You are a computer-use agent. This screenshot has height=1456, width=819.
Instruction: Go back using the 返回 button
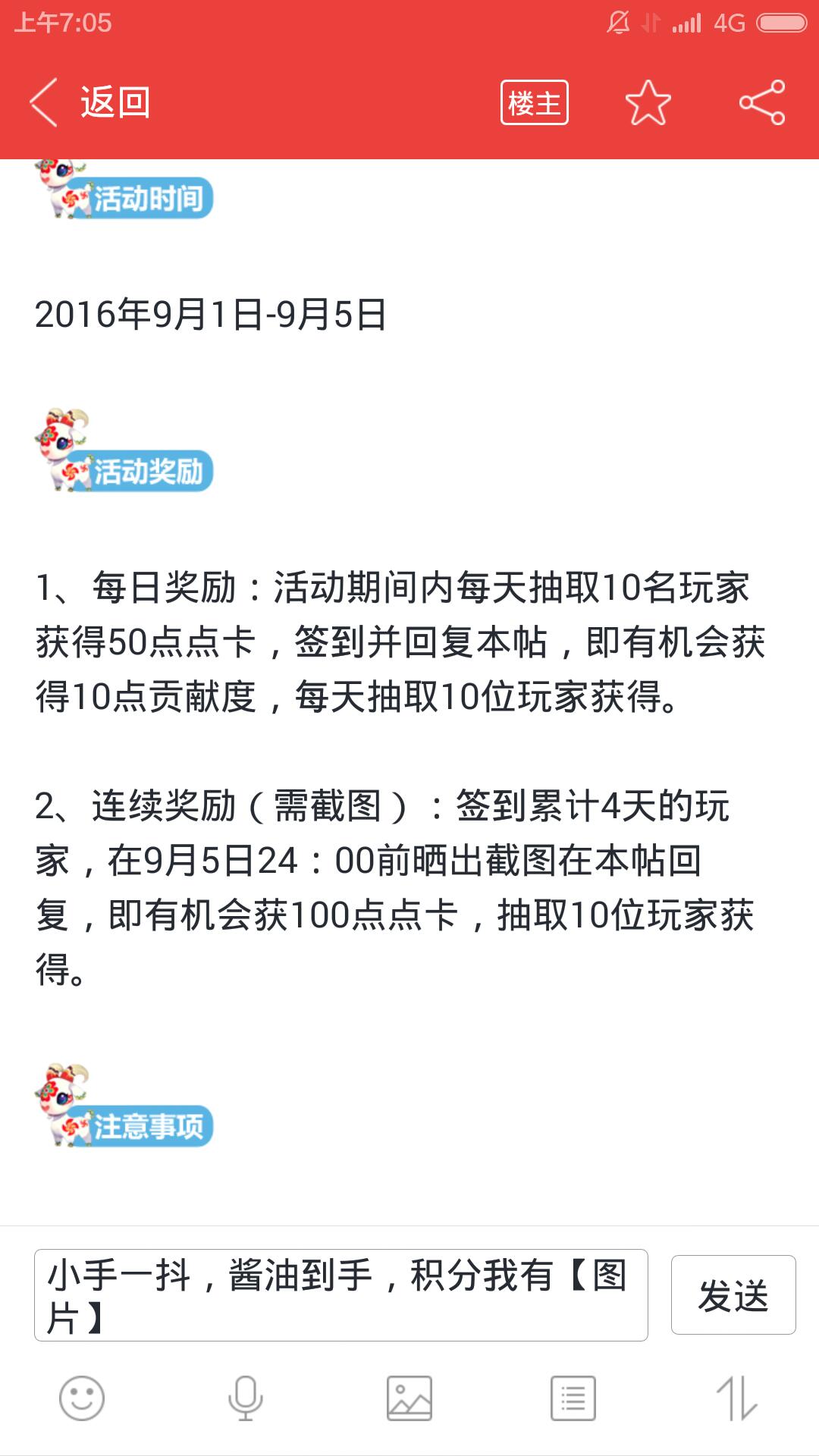91,102
